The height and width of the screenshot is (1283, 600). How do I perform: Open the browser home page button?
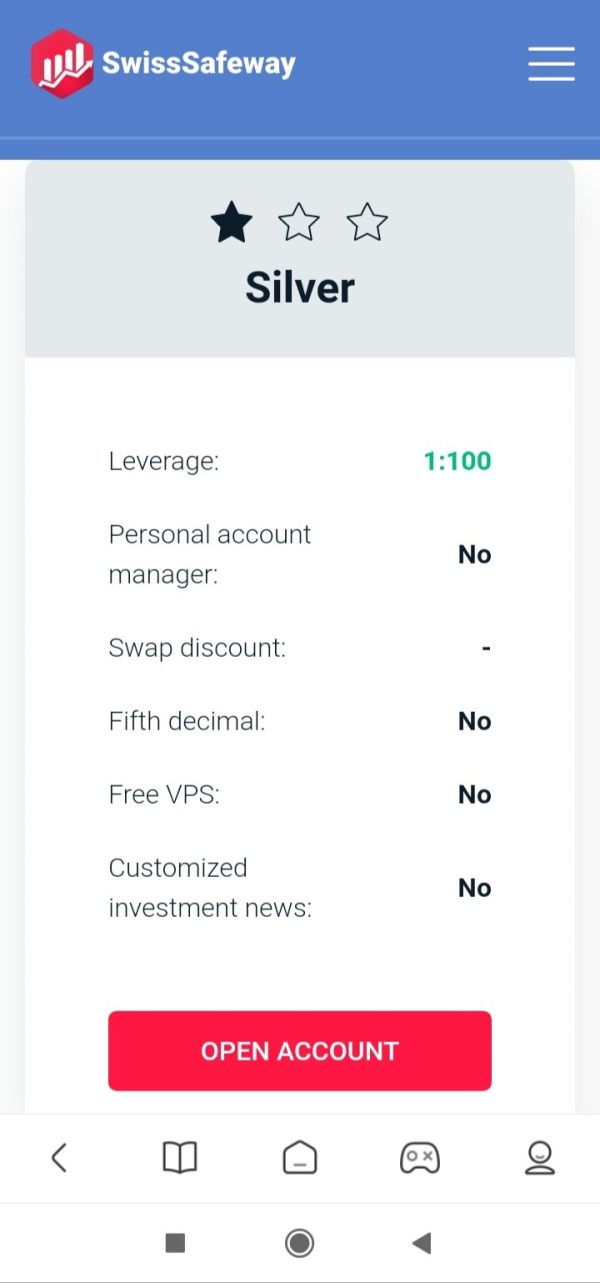300,1158
